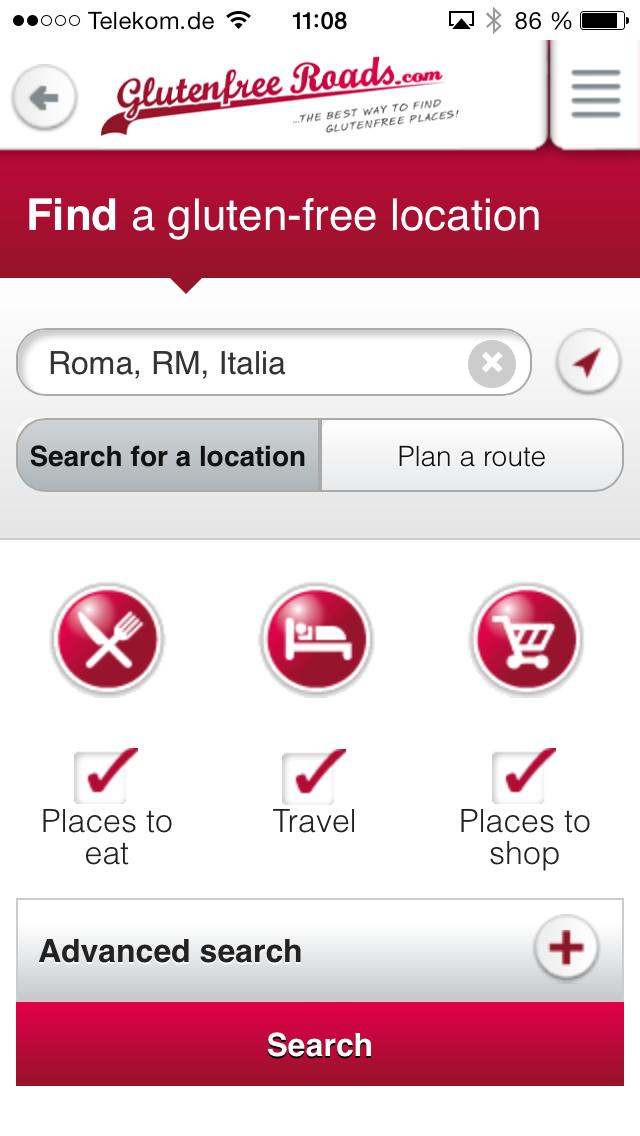Uncheck the Places to eat checkbox
Viewport: 640px width, 1136px height.
coord(102,777)
